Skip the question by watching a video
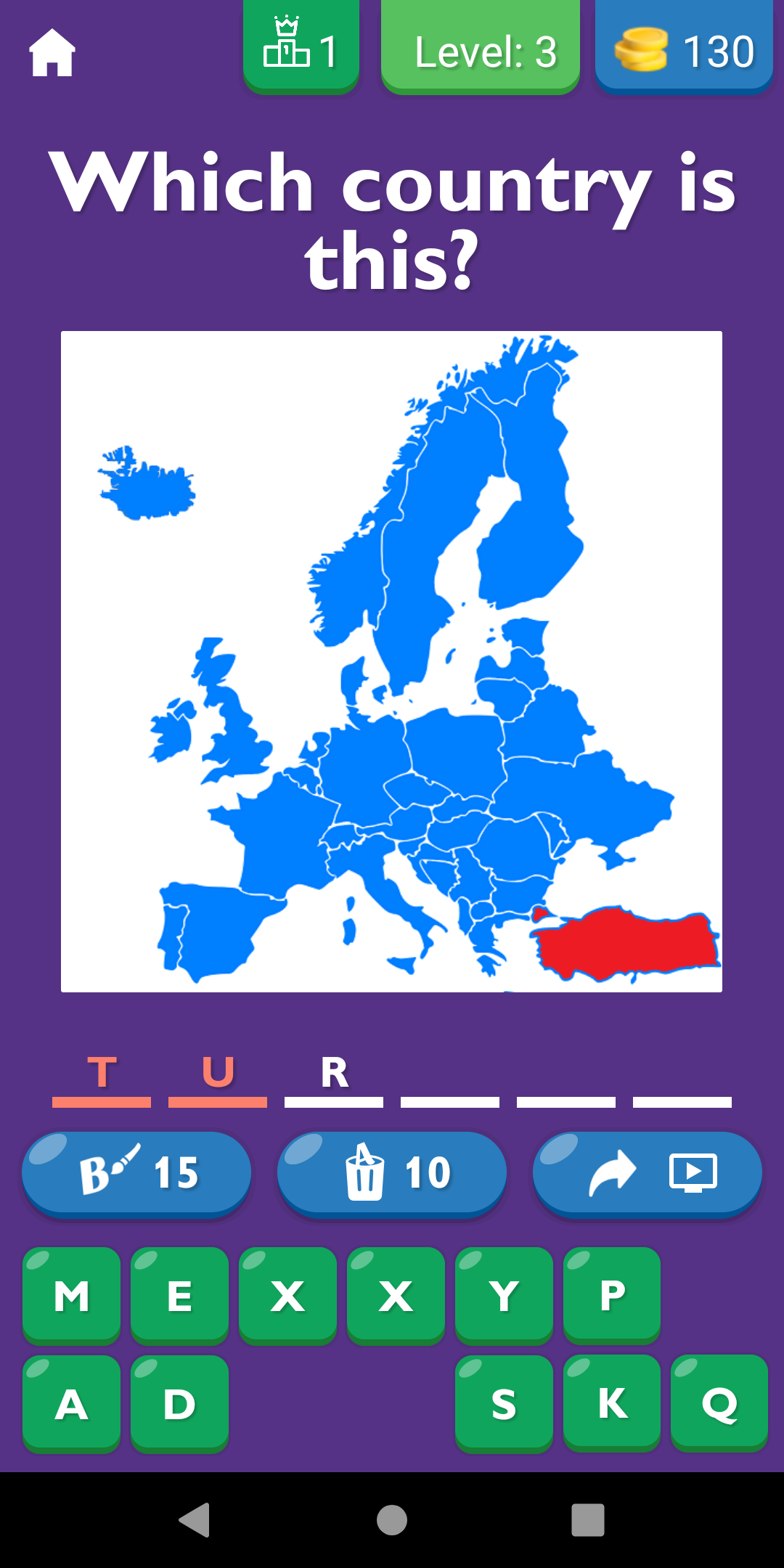Screen dimensions: 784x1568 647,1172
